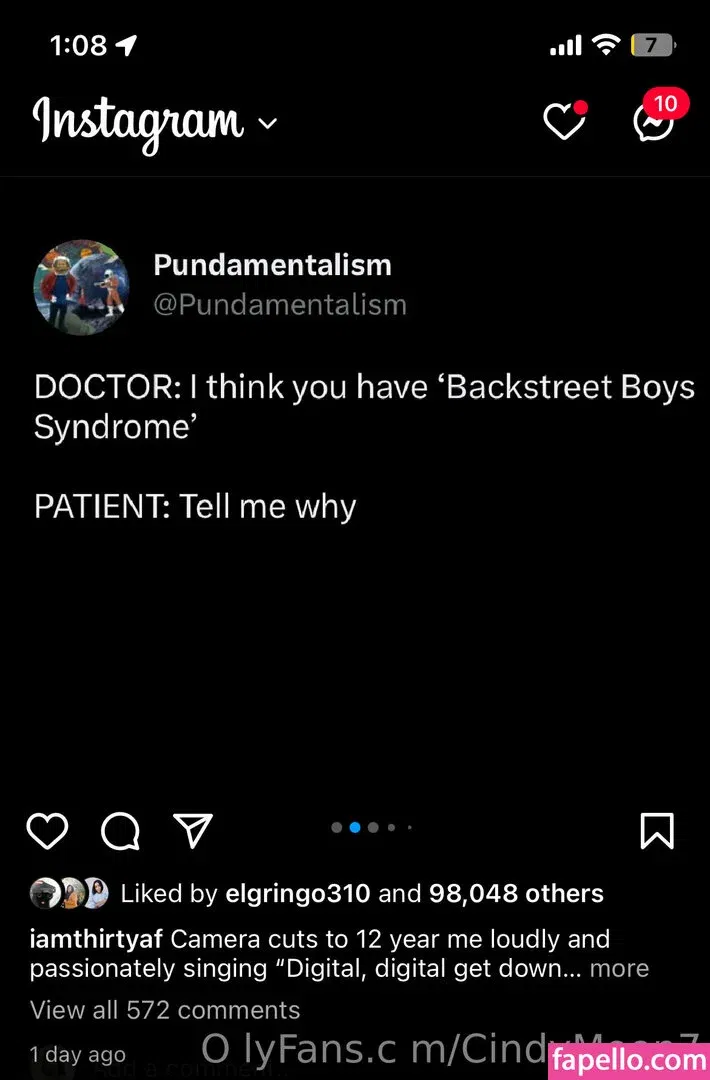The width and height of the screenshot is (710, 1080).
Task: Open the Instagram feed dropdown
Action: click(x=267, y=124)
